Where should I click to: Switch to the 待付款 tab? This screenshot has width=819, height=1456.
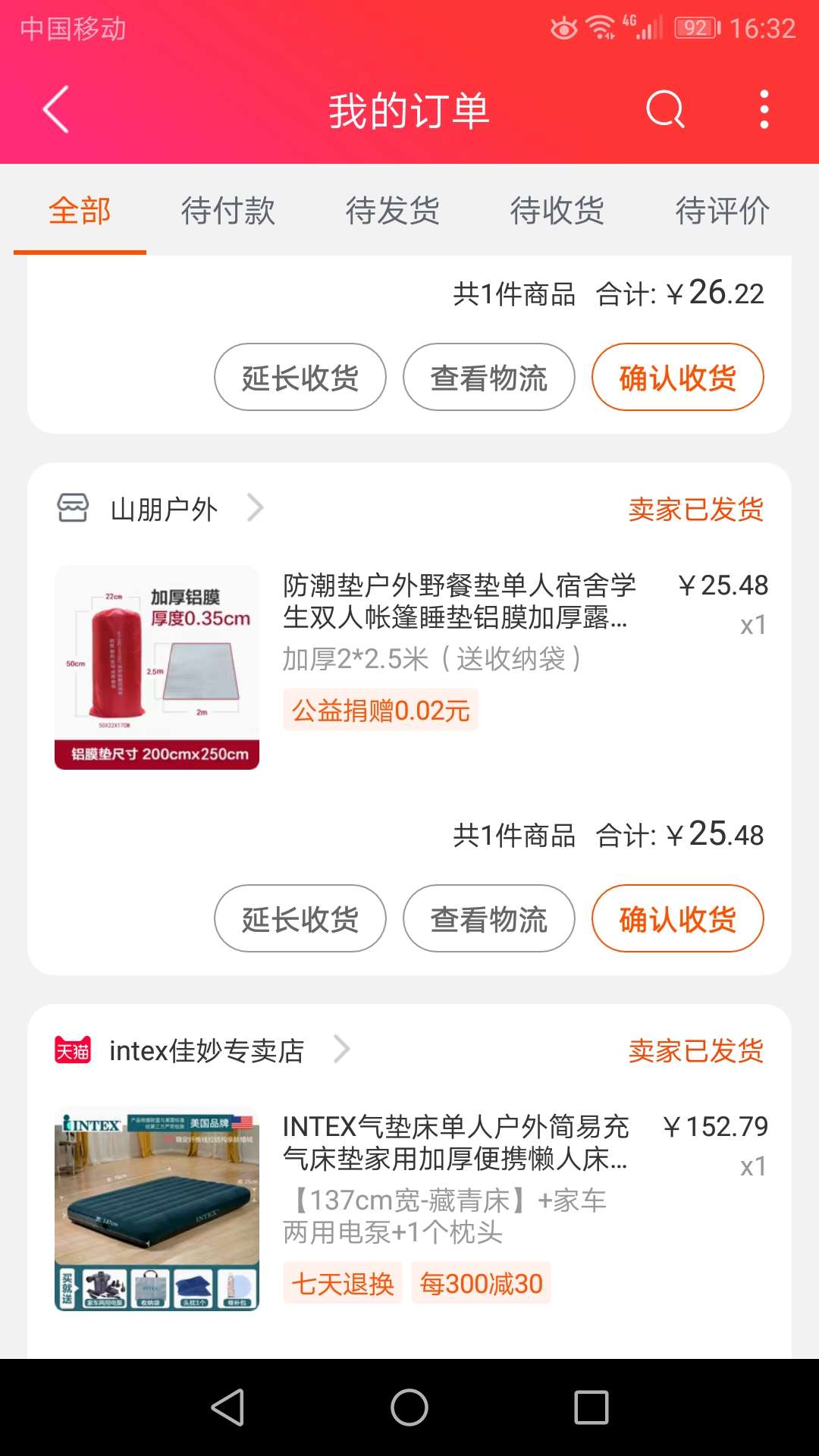(227, 212)
